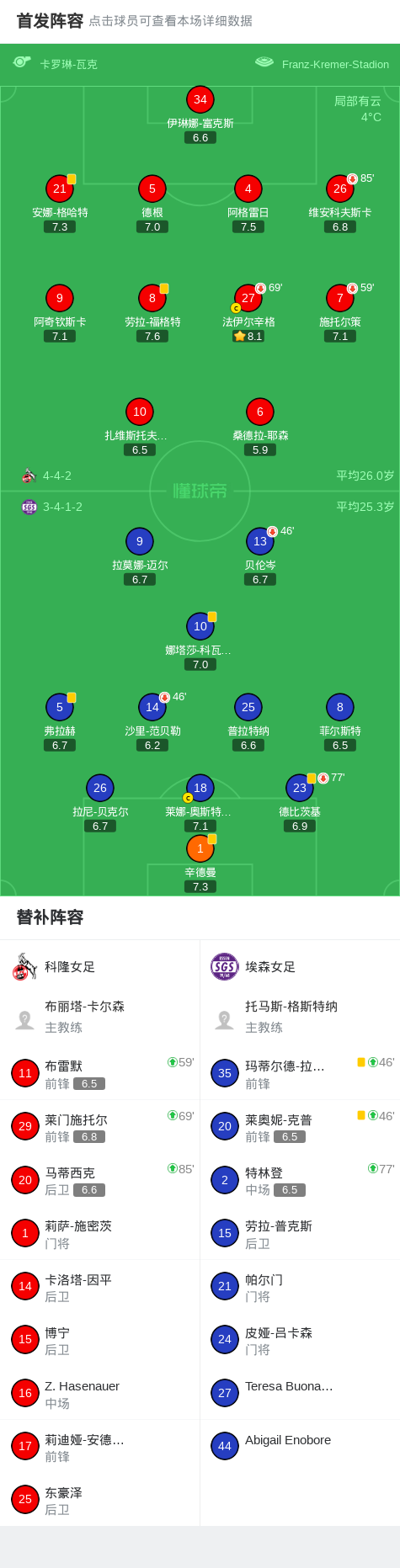400x1568 pixels.
Task: Open 沙里-范贝勒 number 14 data
Action: 152,722
